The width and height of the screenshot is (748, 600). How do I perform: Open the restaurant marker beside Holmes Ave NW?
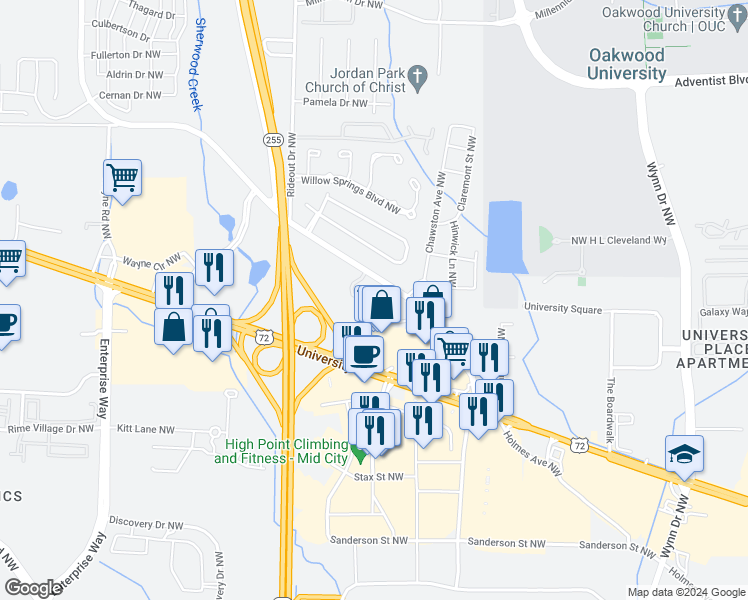click(x=479, y=408)
